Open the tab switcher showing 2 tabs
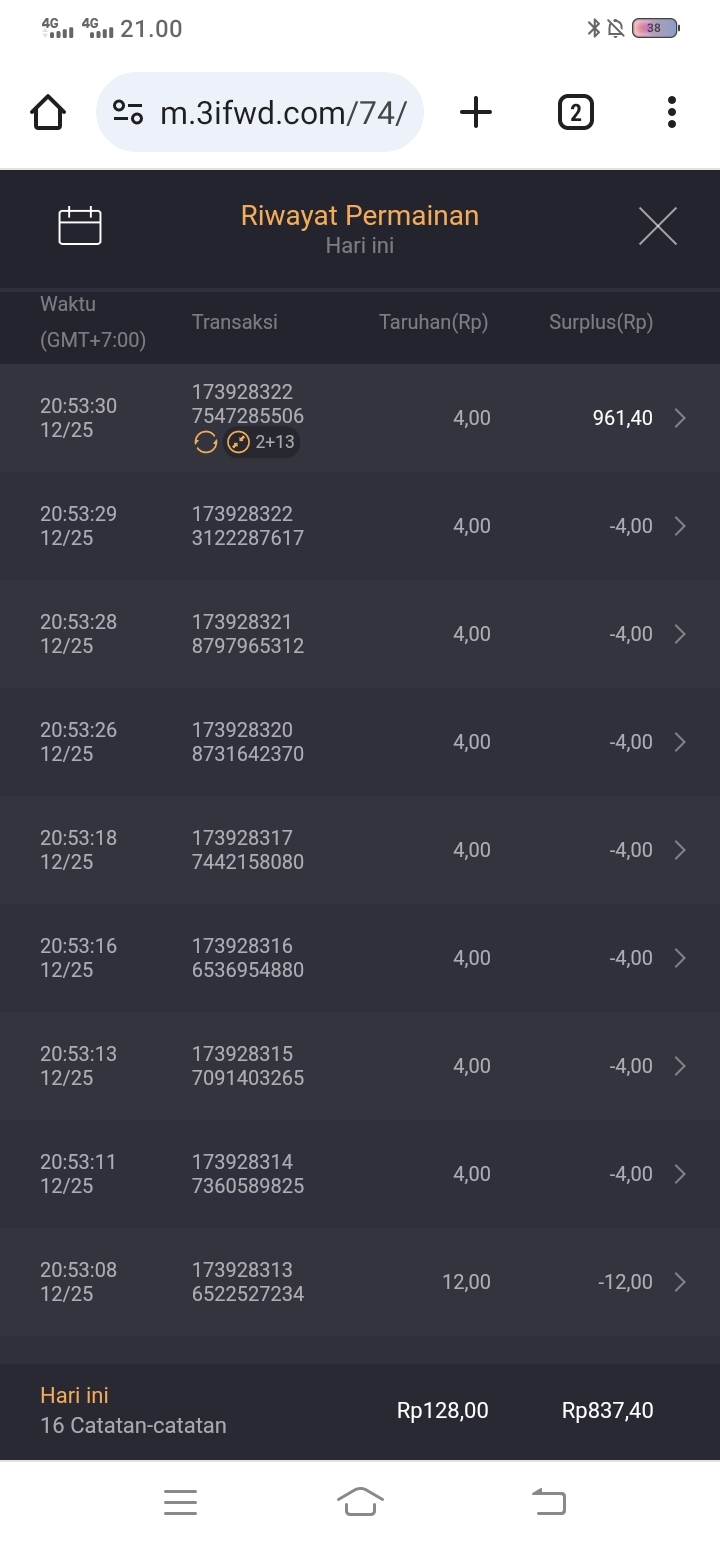The height and width of the screenshot is (1544, 720). (x=575, y=113)
